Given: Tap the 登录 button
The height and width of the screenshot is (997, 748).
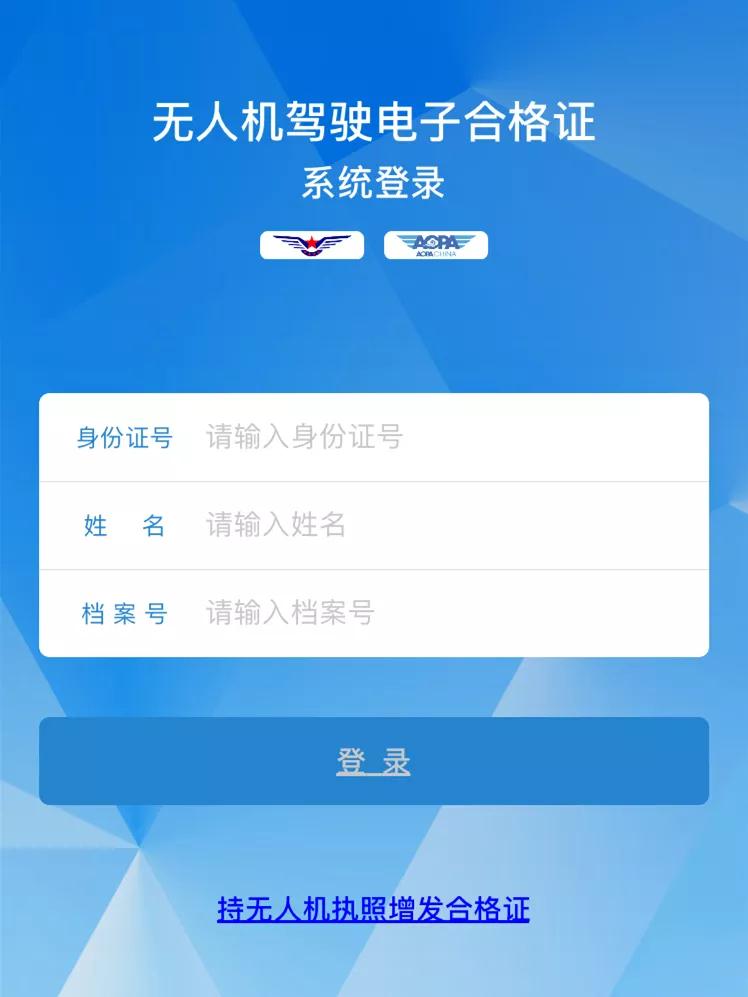Looking at the screenshot, I should (373, 761).
